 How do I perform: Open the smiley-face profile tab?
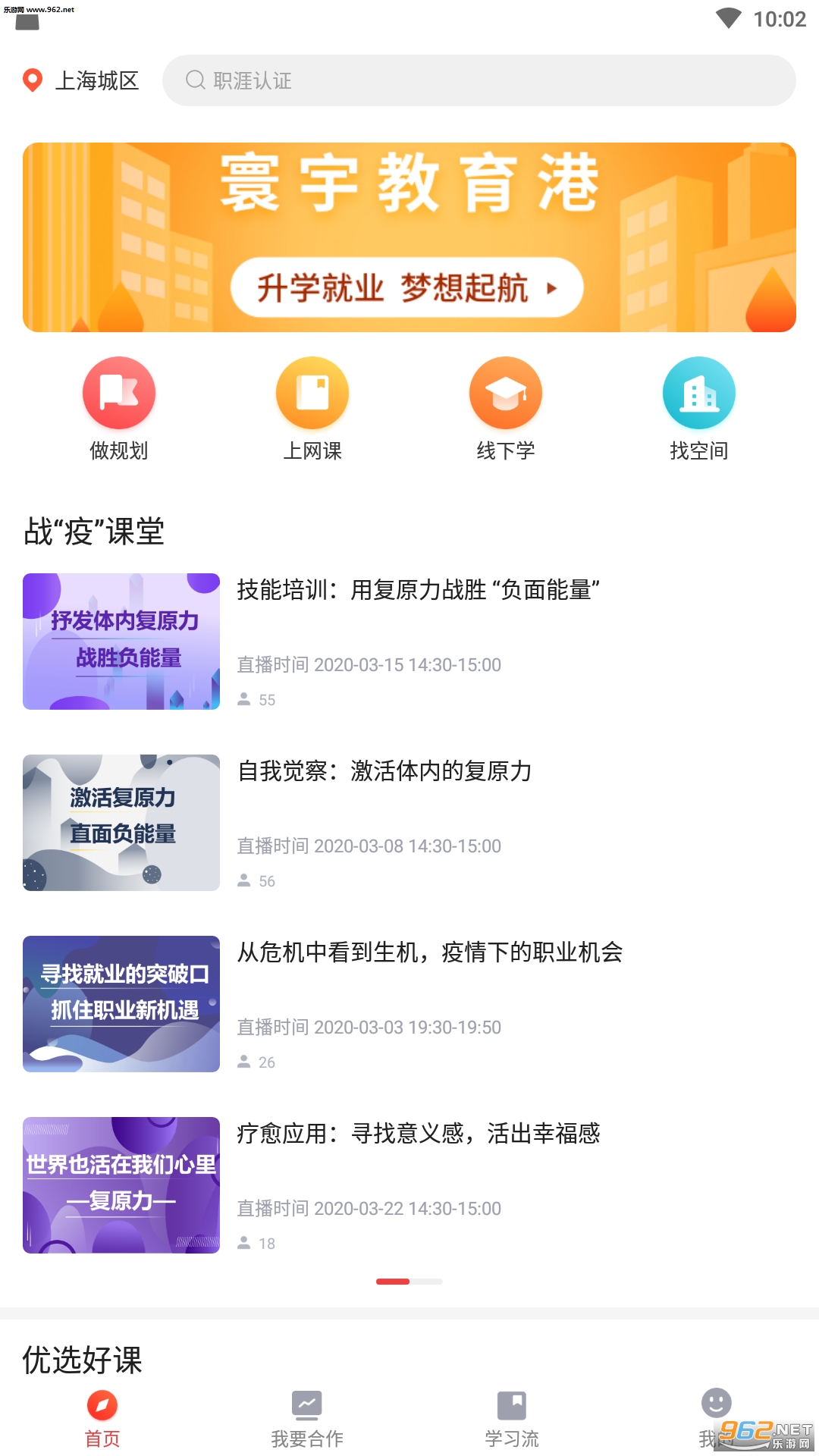click(716, 1417)
